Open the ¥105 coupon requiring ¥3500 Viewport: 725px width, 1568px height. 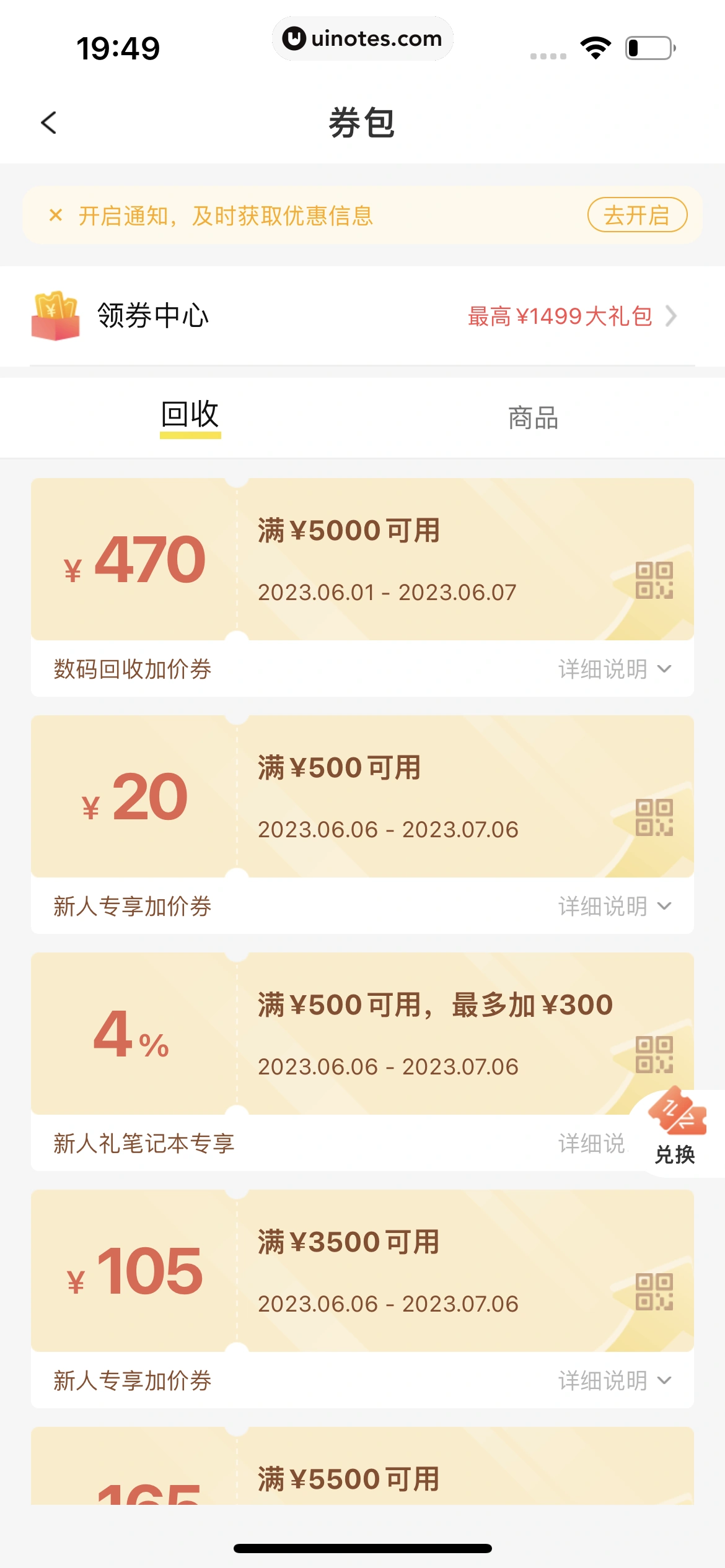(362, 1271)
